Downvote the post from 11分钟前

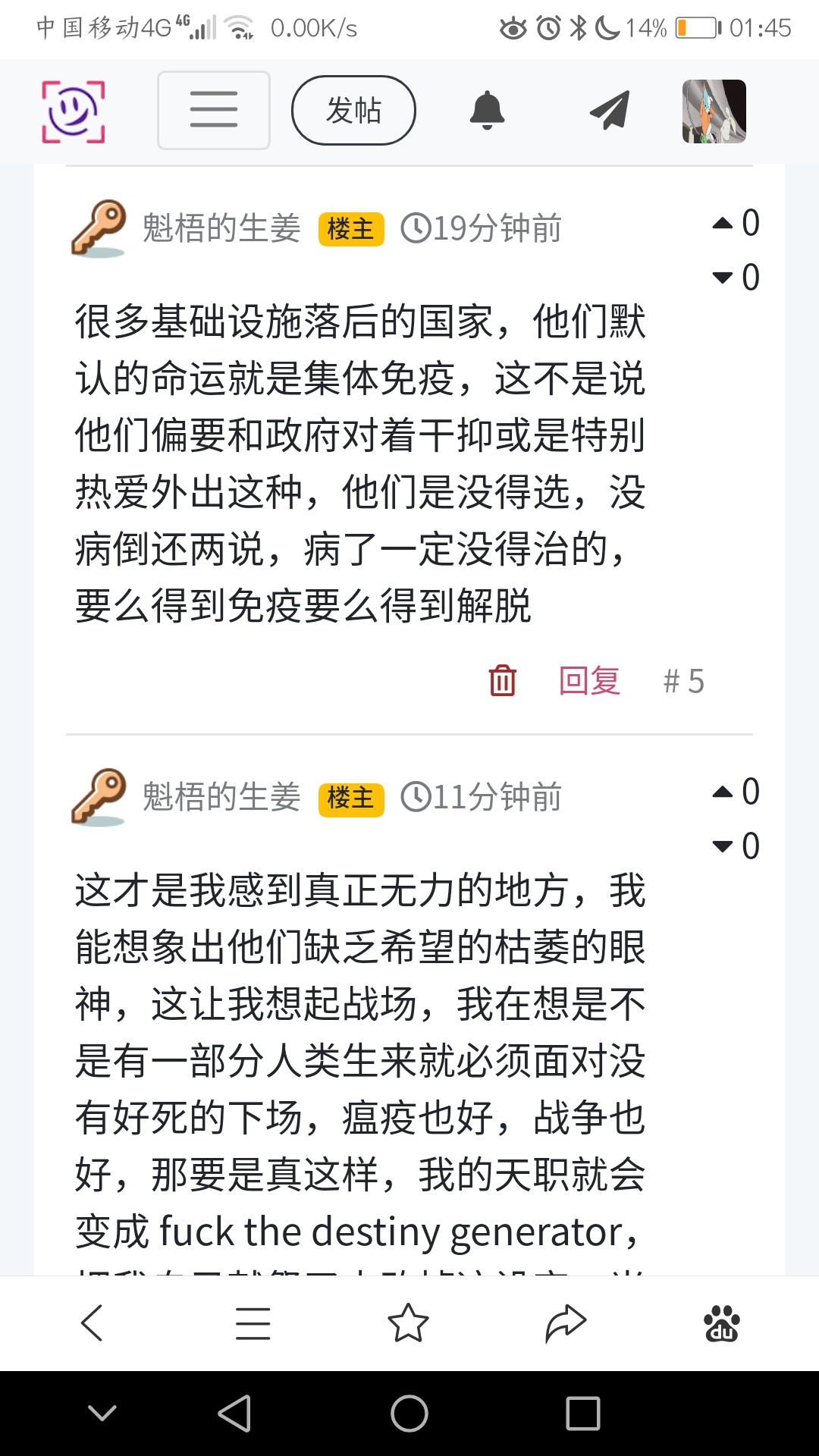click(723, 846)
